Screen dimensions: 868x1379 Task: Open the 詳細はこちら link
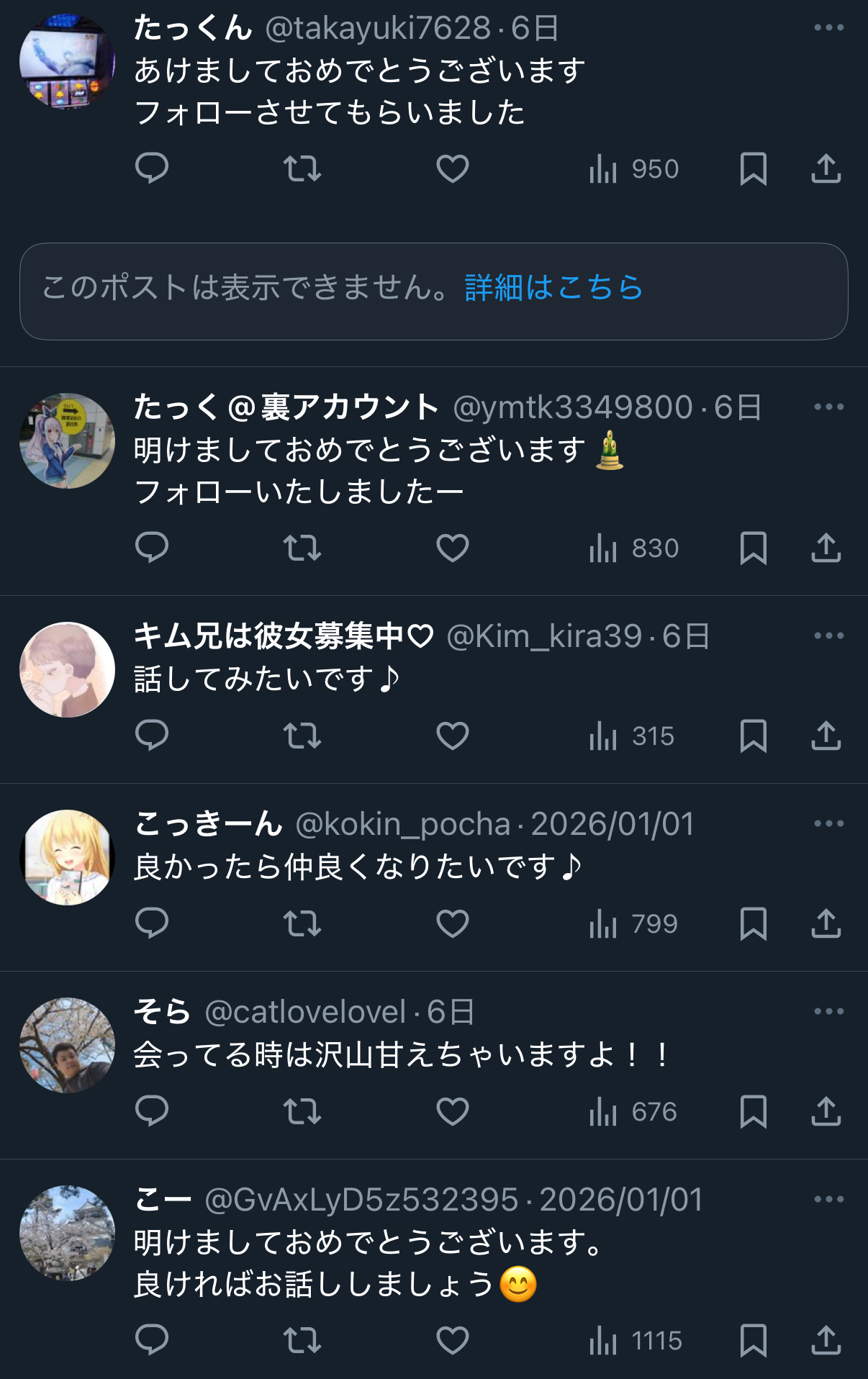553,288
